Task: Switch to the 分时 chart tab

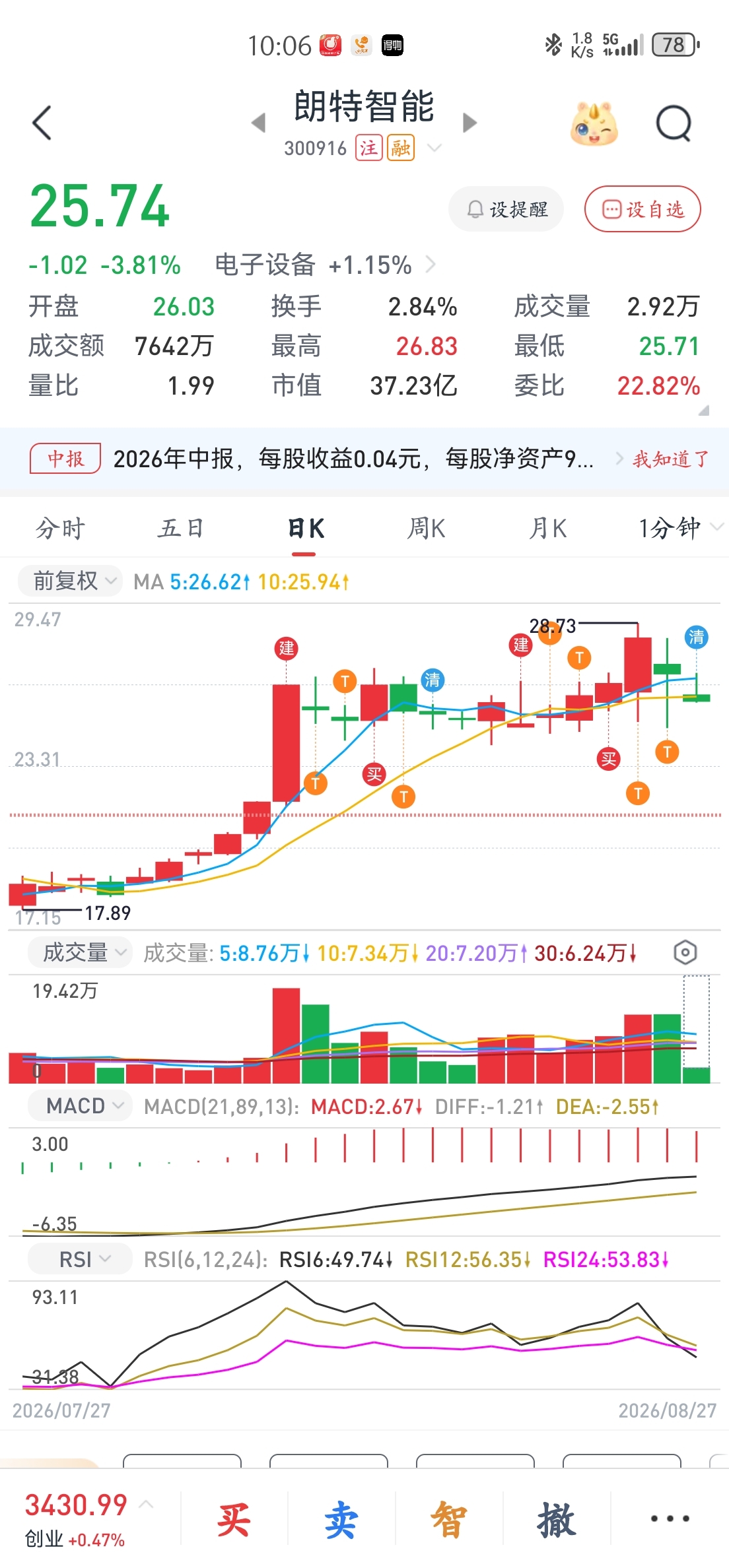Action: tap(61, 529)
